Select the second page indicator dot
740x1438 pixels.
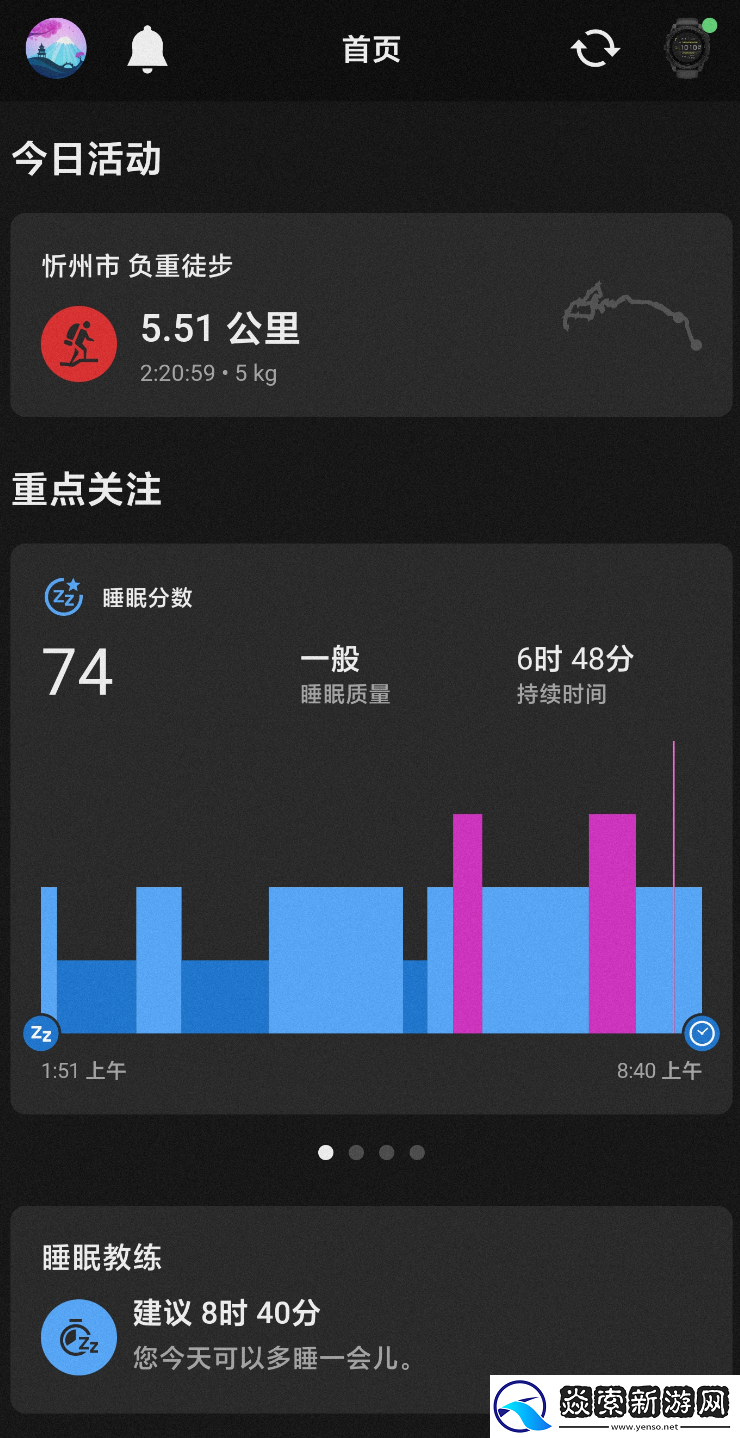[x=356, y=1152]
